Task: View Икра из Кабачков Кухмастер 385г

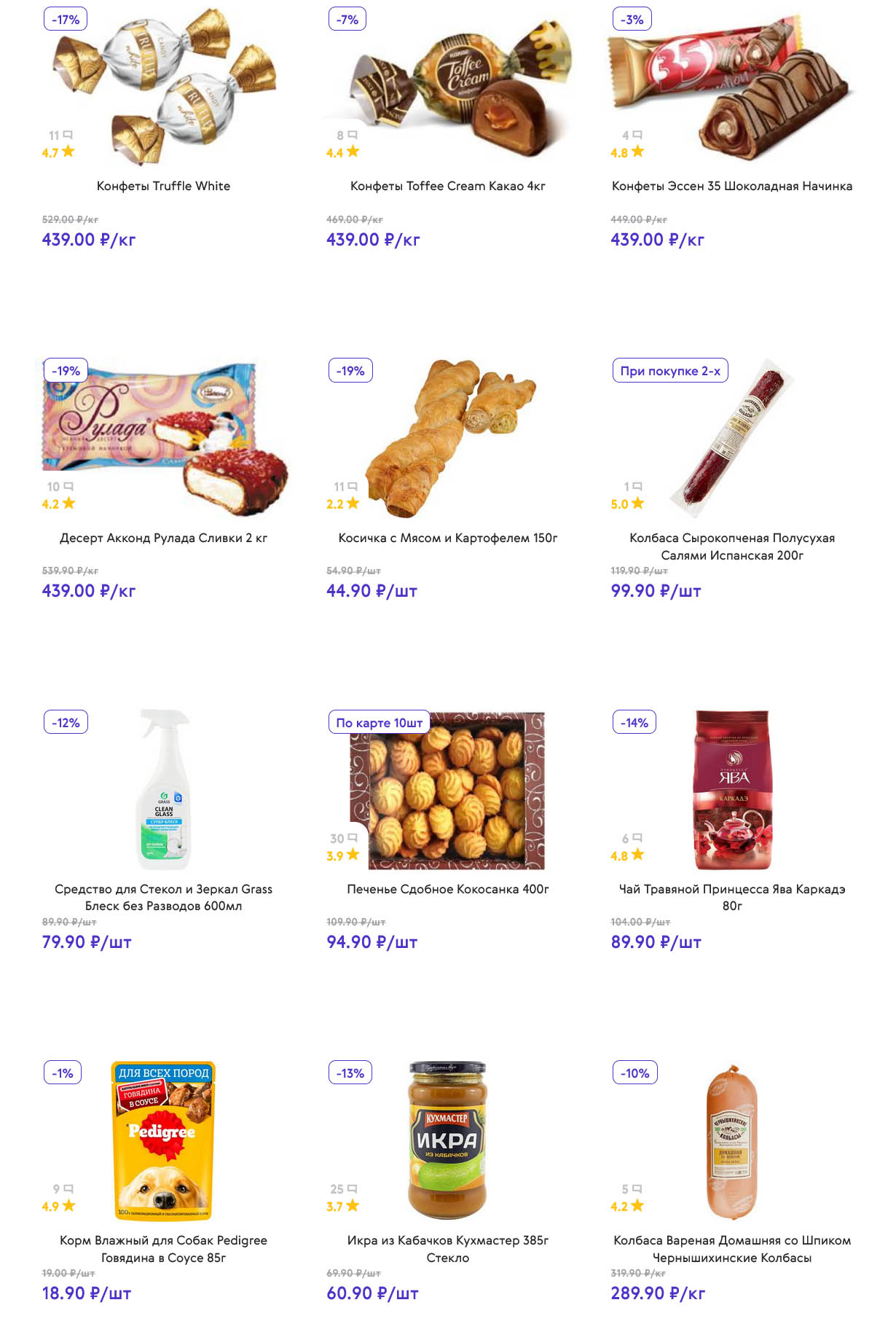Action: (x=447, y=1248)
